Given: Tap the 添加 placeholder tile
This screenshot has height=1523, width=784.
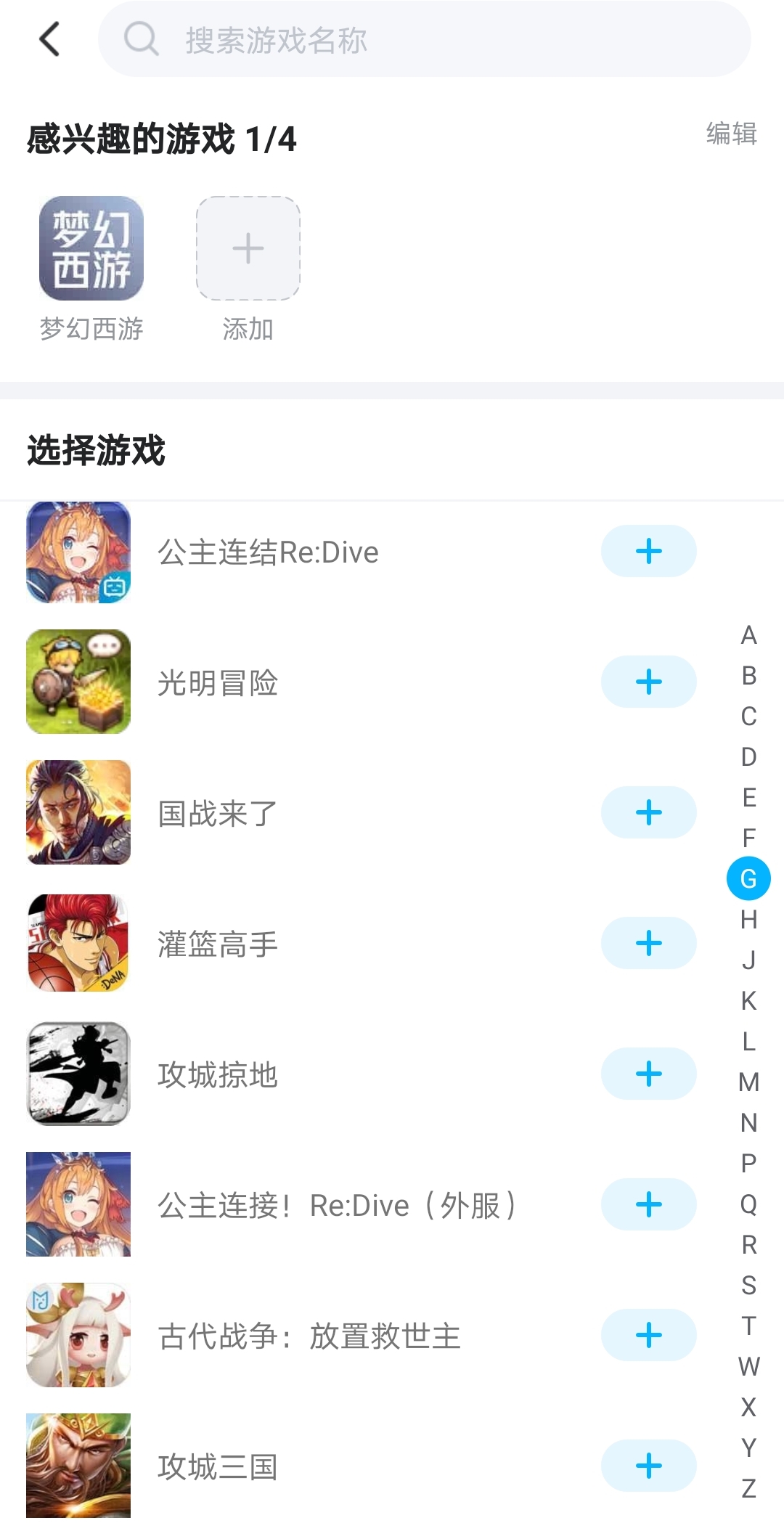Looking at the screenshot, I should pyautogui.click(x=248, y=248).
